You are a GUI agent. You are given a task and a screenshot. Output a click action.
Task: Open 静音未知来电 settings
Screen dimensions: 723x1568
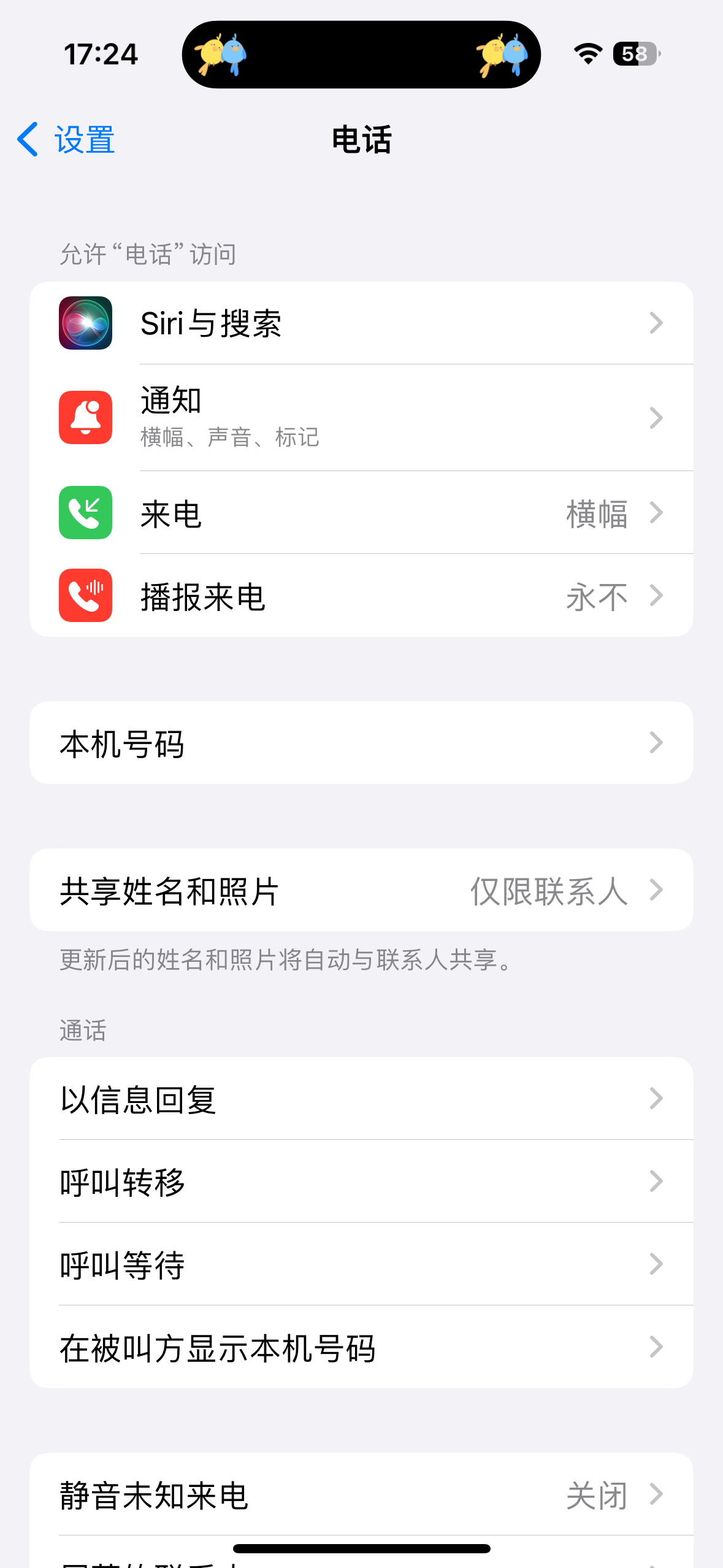point(361,1494)
